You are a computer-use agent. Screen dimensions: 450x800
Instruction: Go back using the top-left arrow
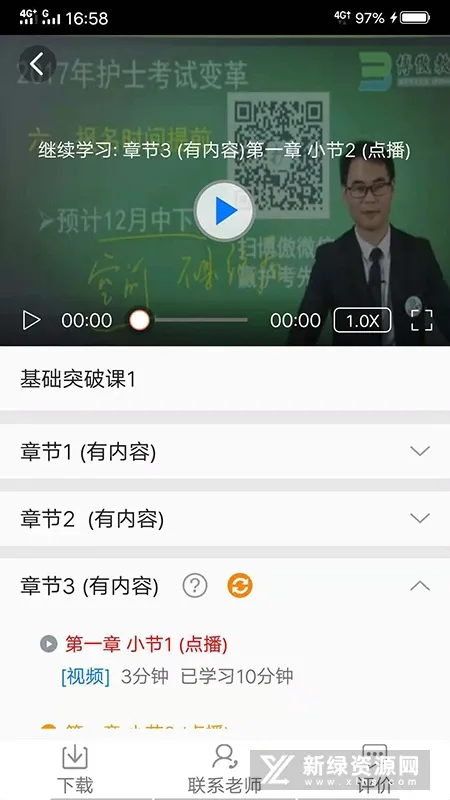pos(37,64)
